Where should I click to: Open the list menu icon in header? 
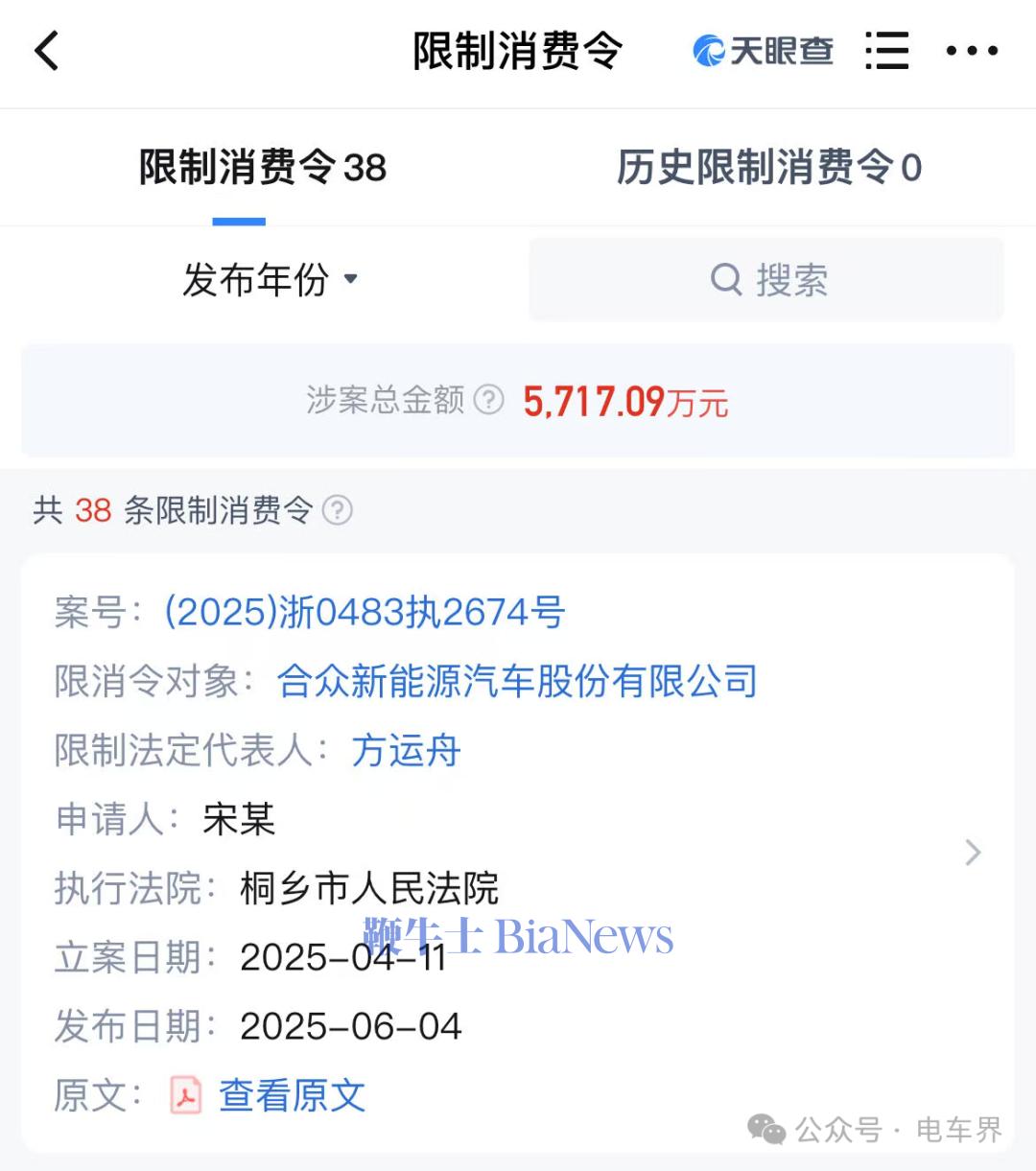coord(886,51)
